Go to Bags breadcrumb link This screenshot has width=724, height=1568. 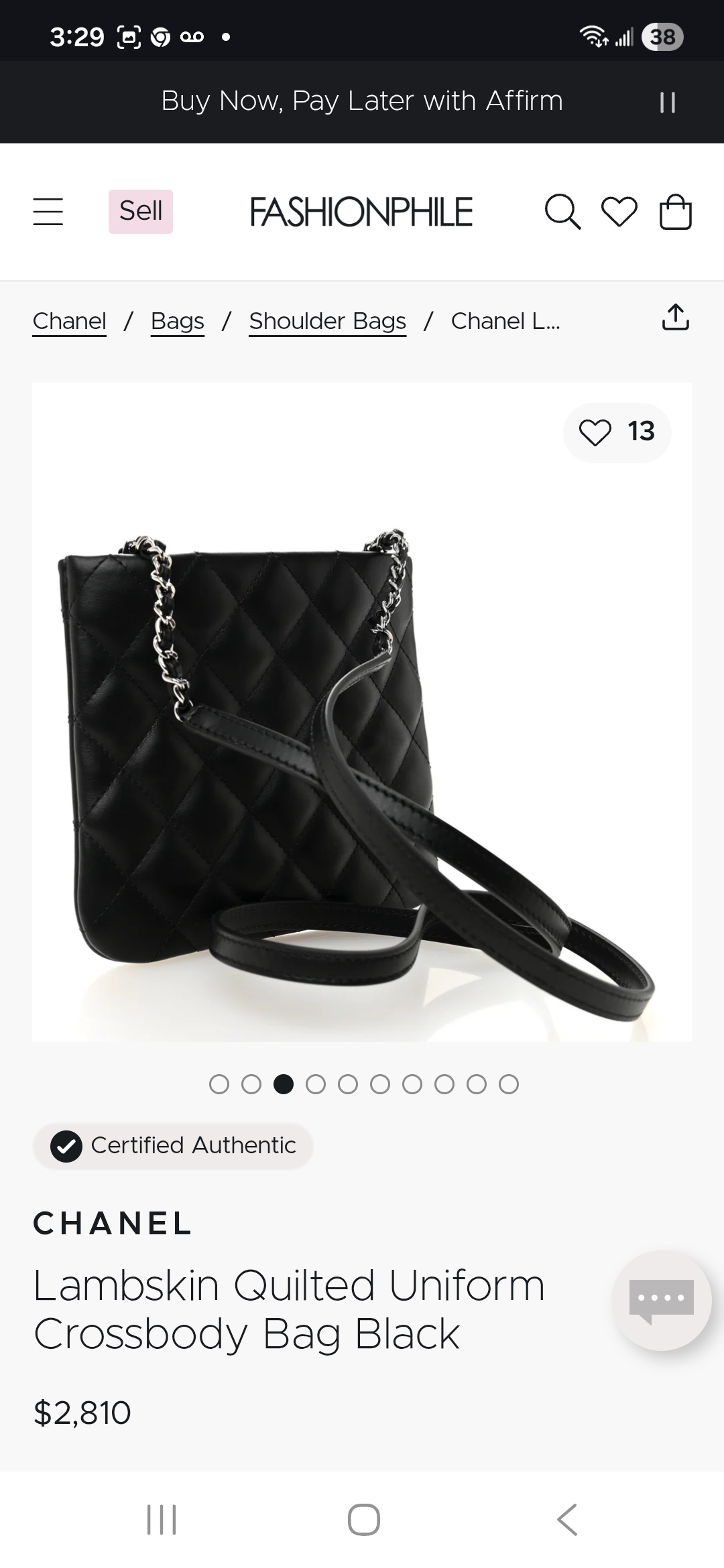[177, 321]
